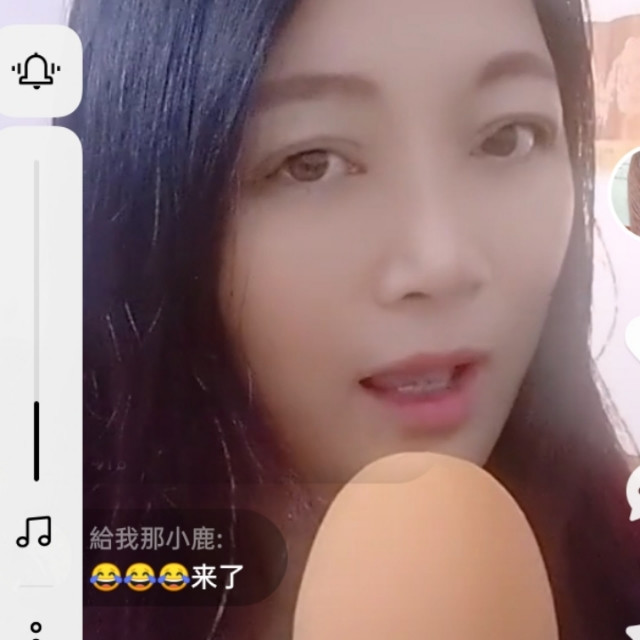
Task: Open the three-dot volume options
Action: pyautogui.click(x=36, y=630)
